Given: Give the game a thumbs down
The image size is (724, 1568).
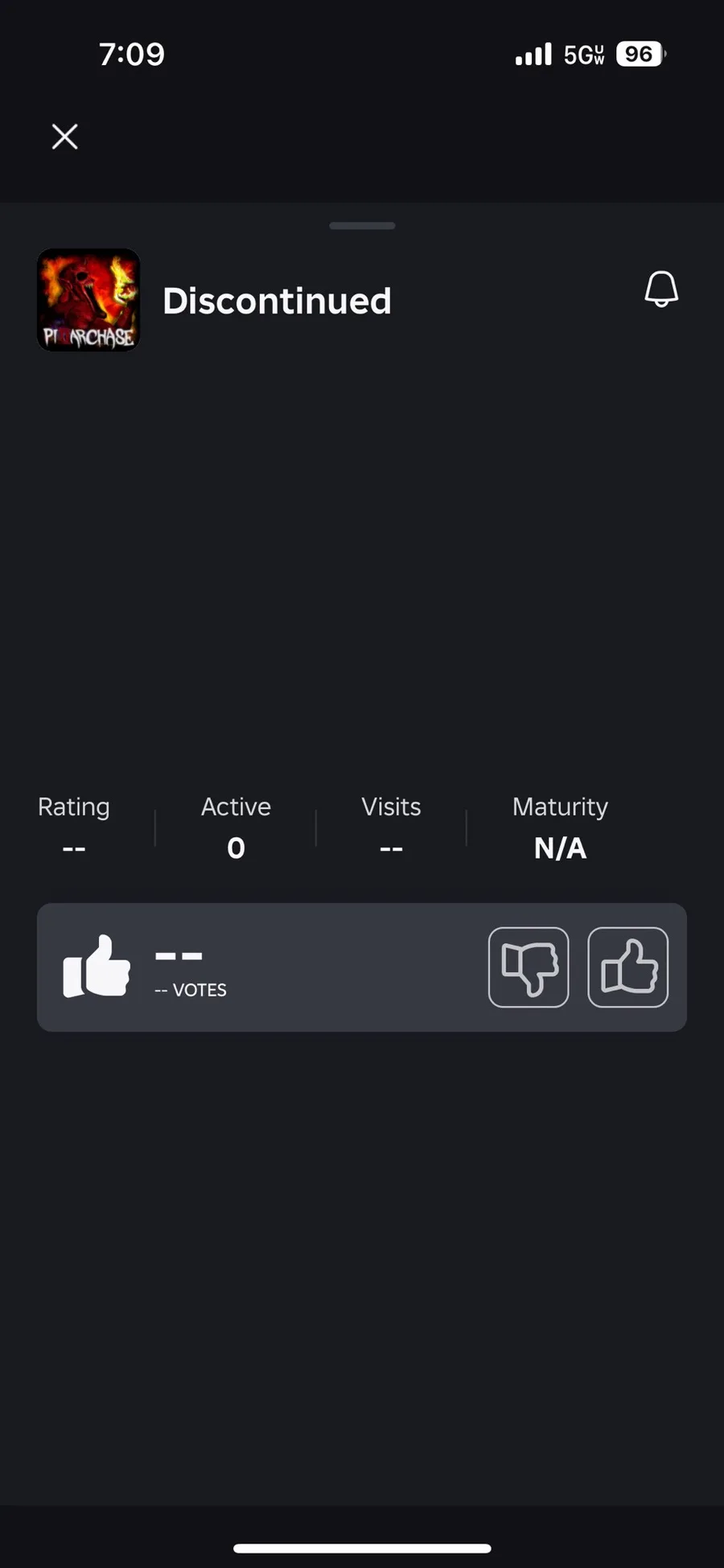Looking at the screenshot, I should [529, 967].
